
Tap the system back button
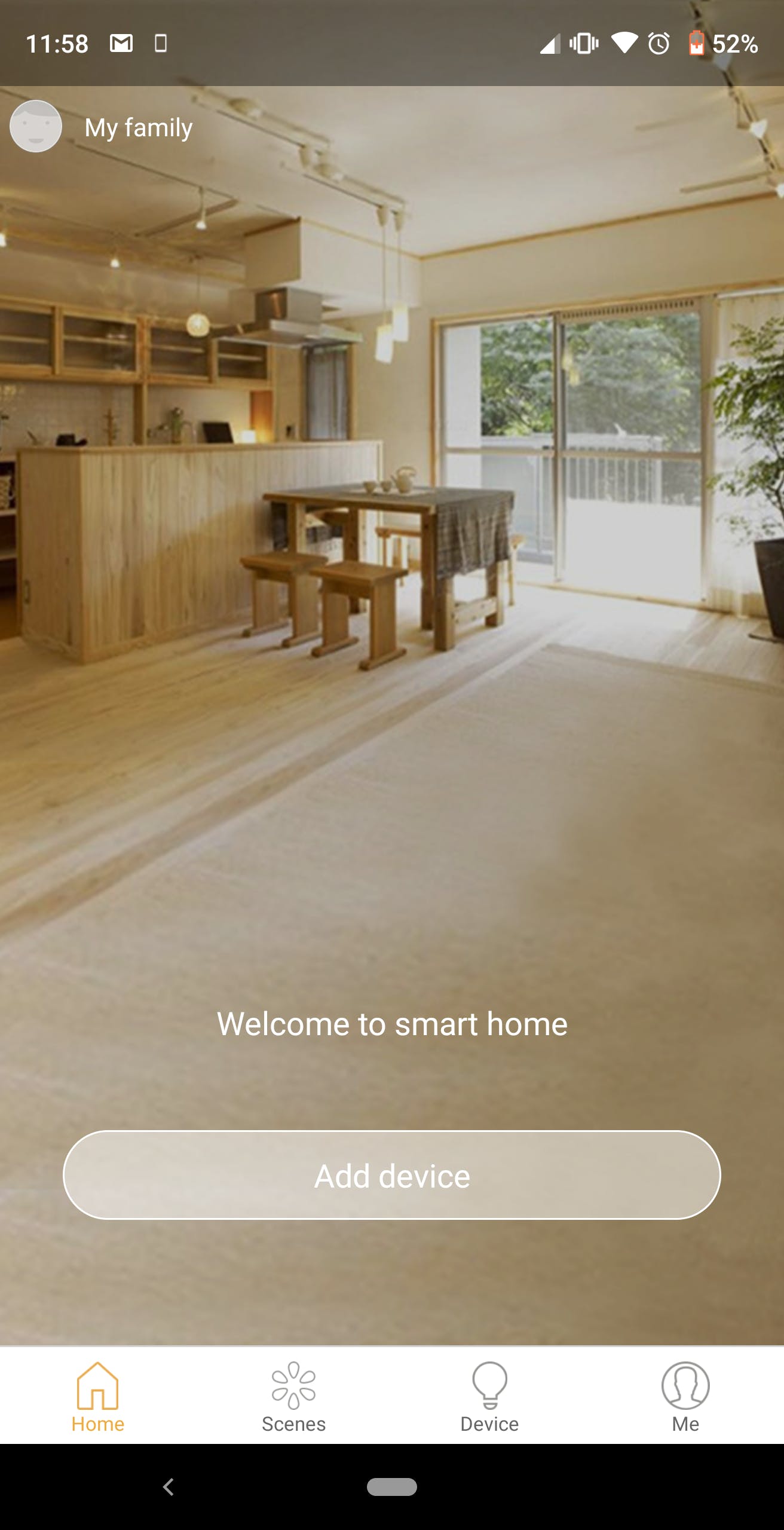coord(169,1486)
